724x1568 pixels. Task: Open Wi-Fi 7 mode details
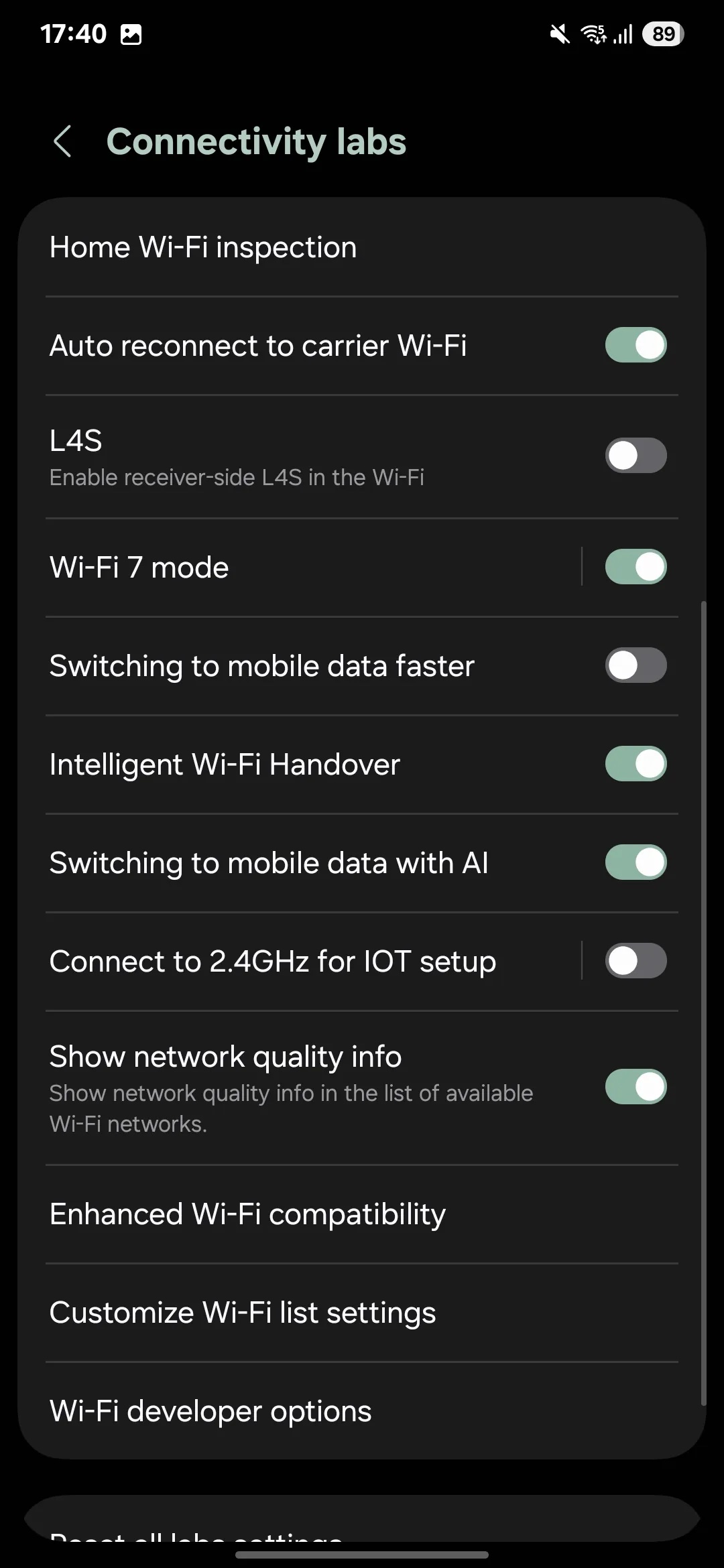tap(268, 568)
